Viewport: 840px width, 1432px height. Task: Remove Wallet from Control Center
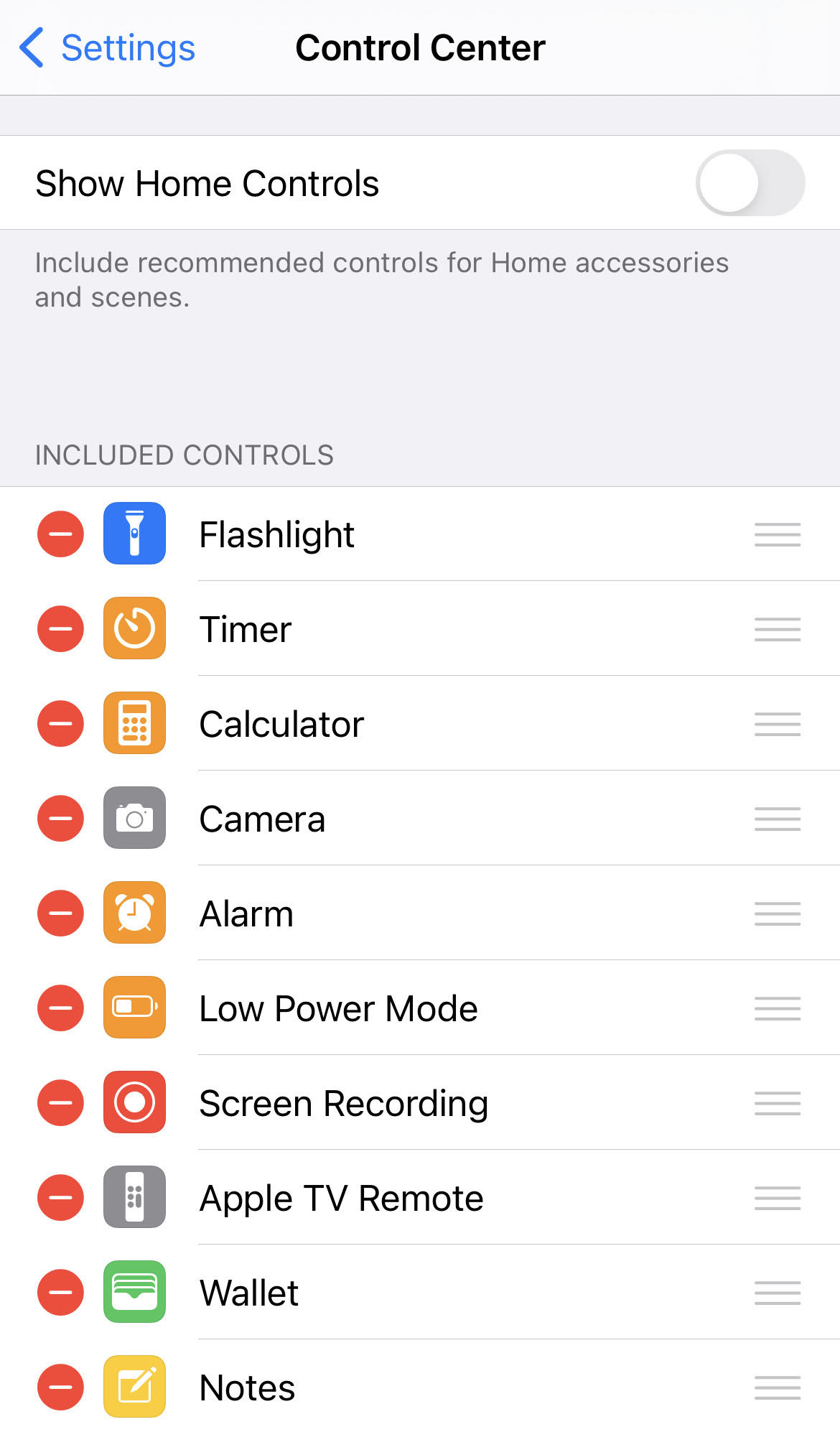coord(60,1293)
